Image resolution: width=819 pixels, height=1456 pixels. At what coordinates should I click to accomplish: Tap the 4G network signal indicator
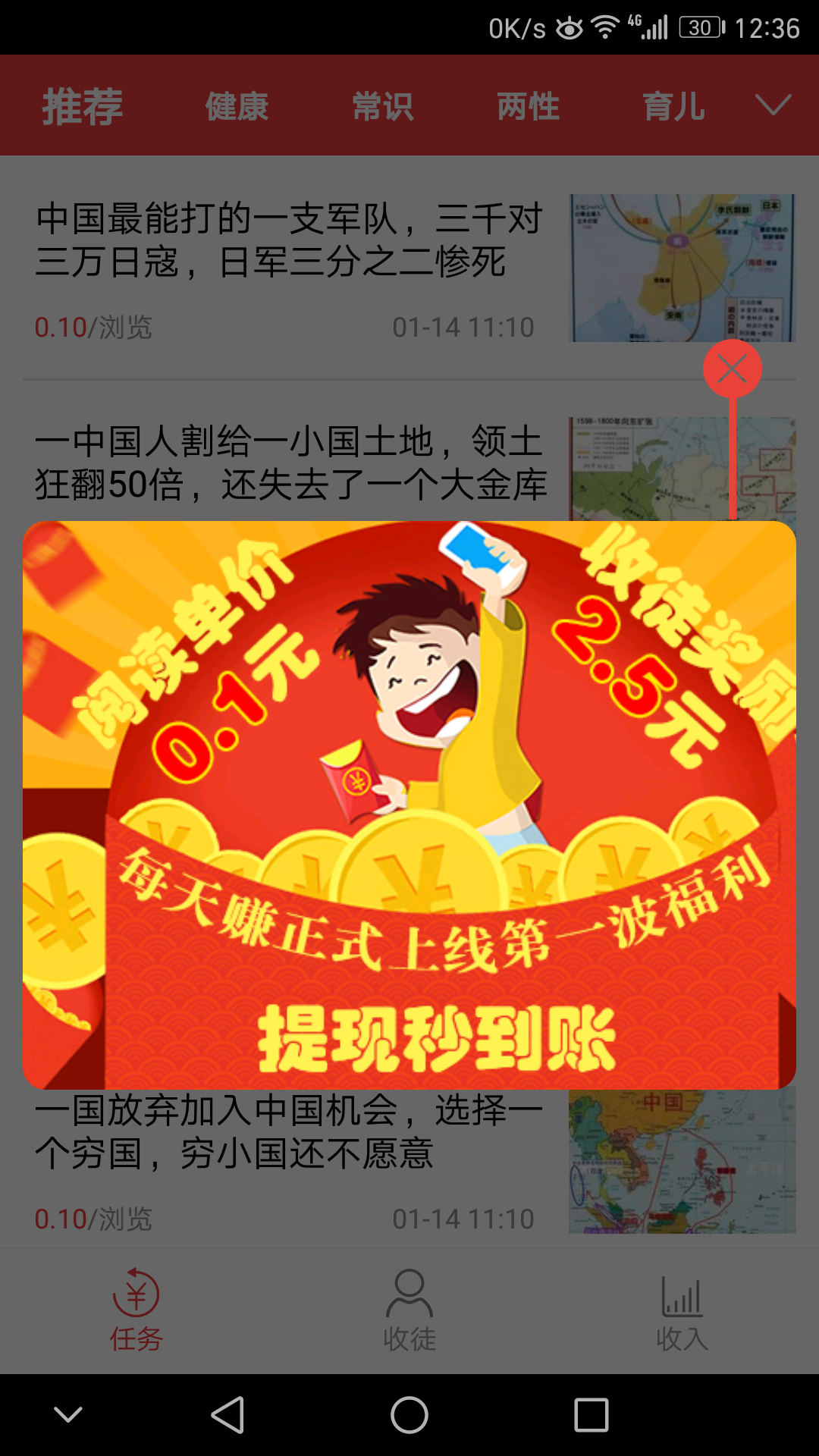(x=648, y=25)
